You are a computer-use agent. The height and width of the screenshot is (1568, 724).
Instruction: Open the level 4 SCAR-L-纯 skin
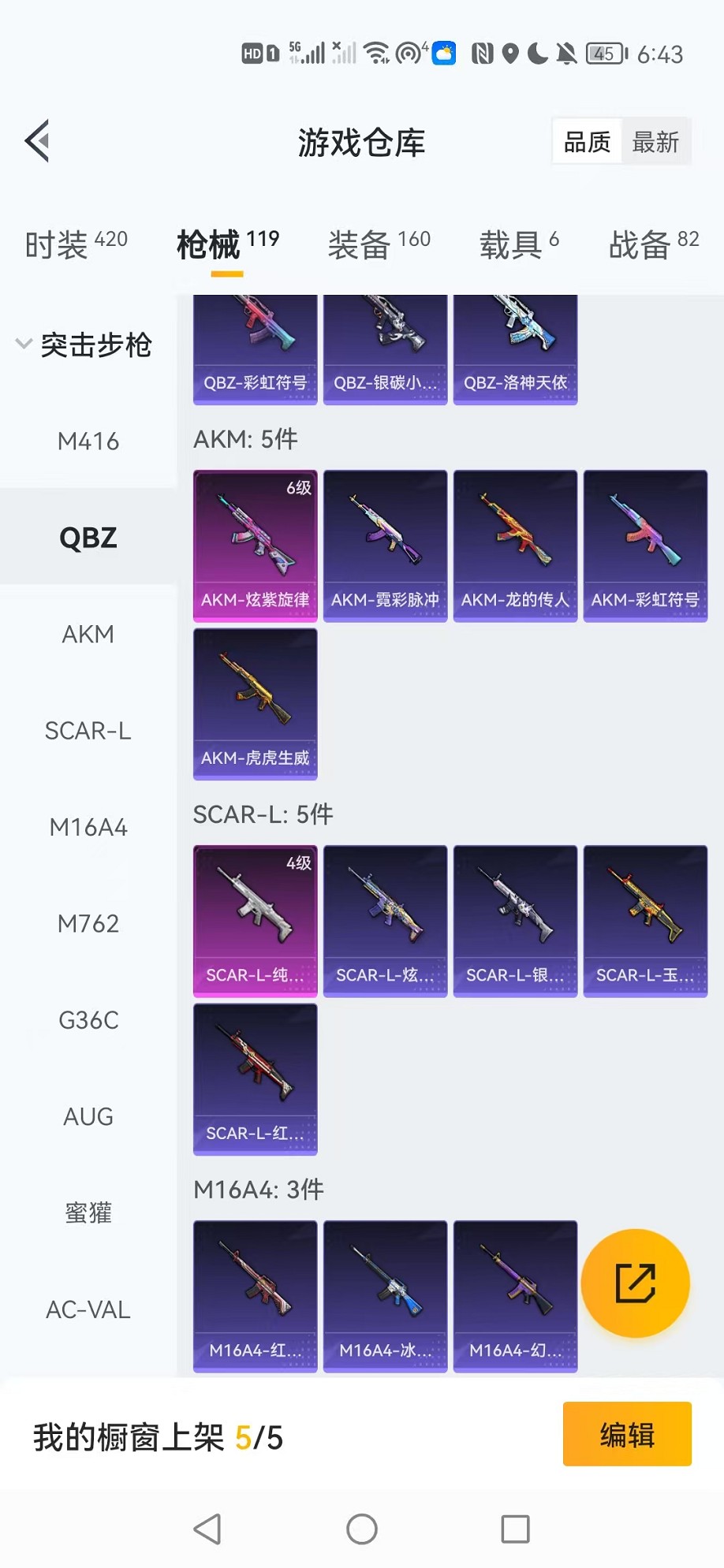(x=255, y=921)
